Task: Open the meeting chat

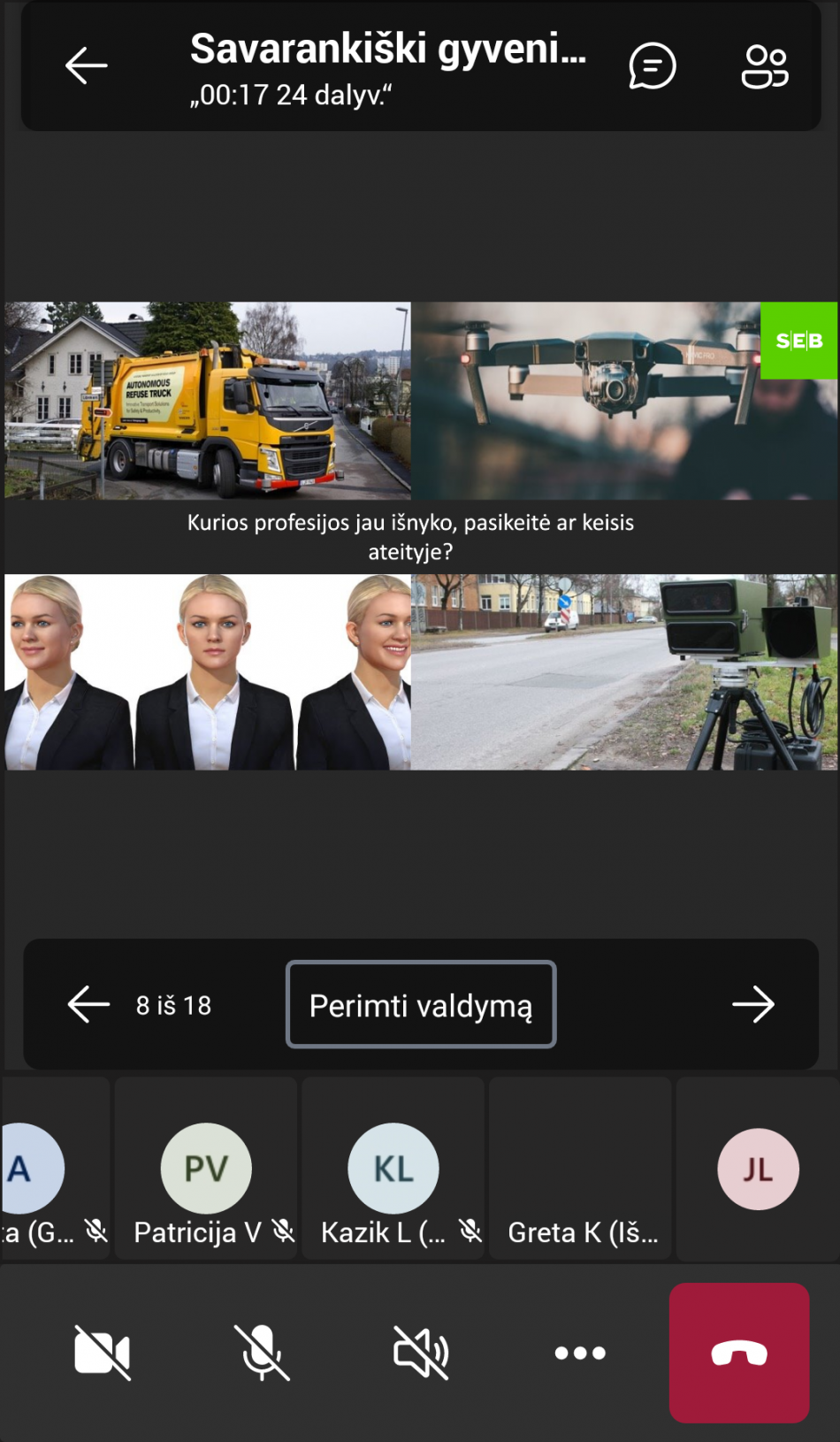Action: pyautogui.click(x=653, y=66)
